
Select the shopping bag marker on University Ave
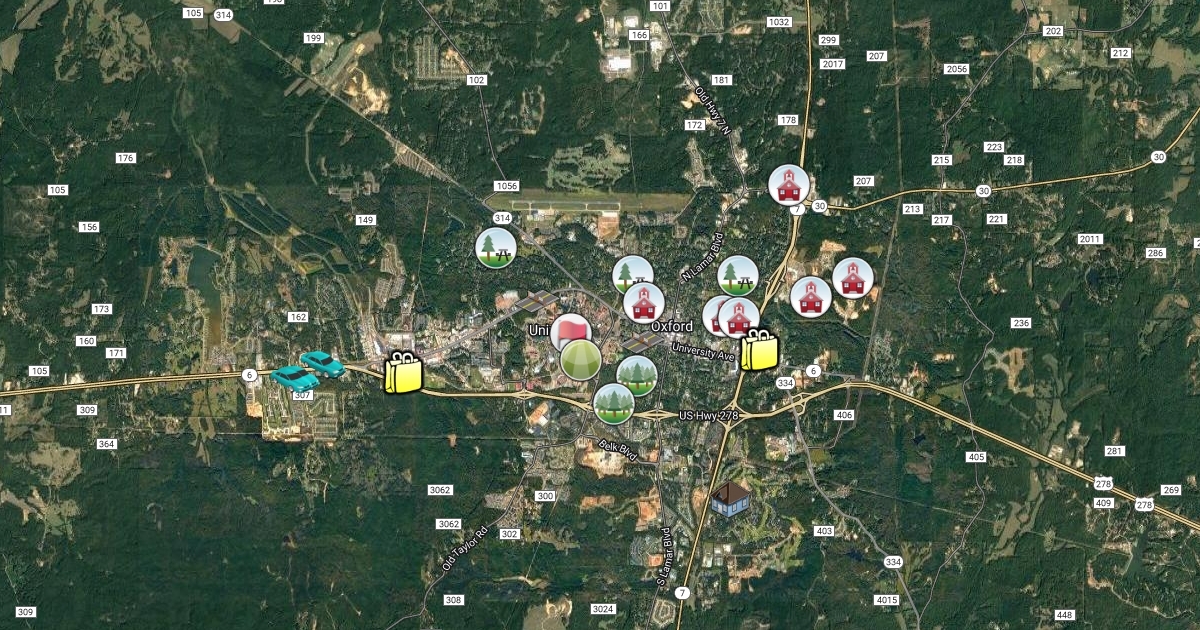(x=760, y=351)
